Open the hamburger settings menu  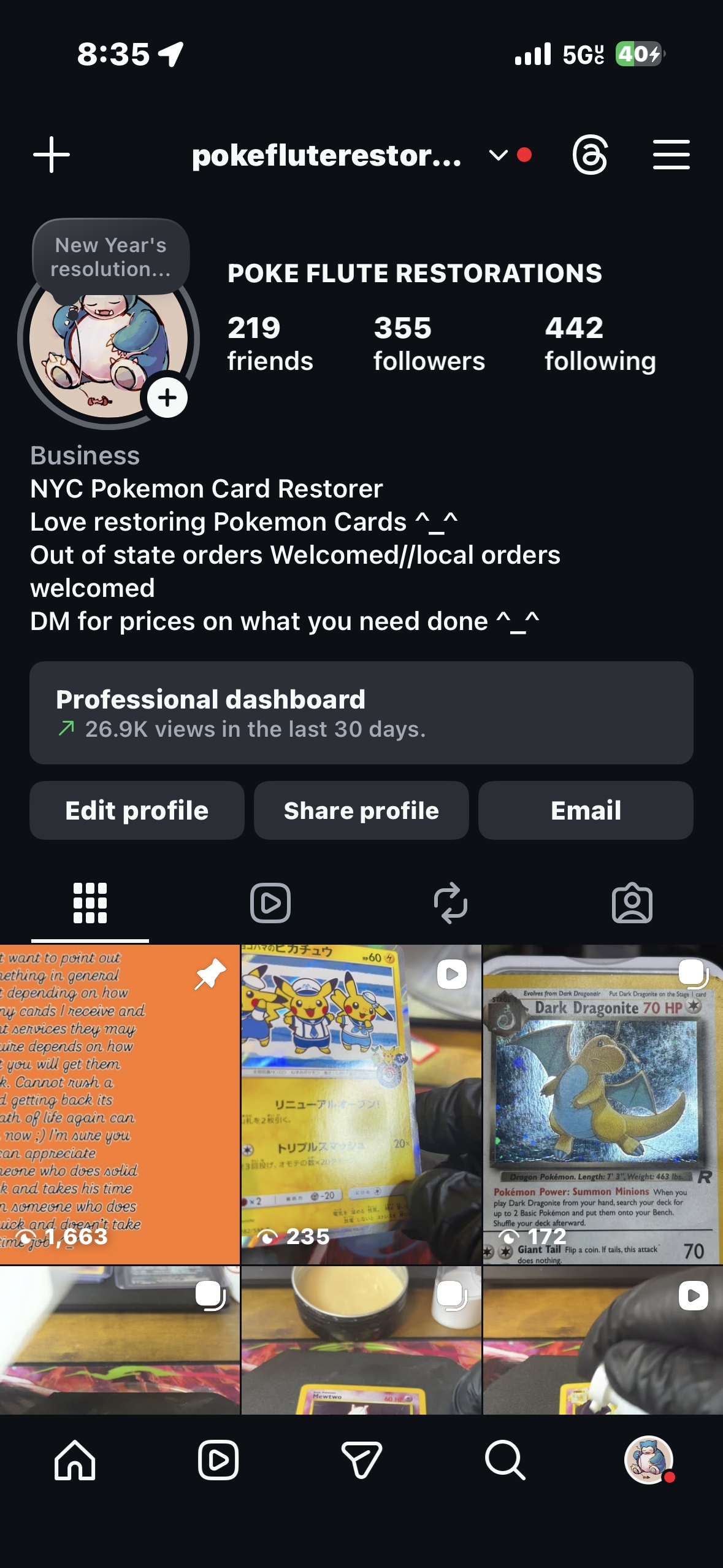coord(671,155)
